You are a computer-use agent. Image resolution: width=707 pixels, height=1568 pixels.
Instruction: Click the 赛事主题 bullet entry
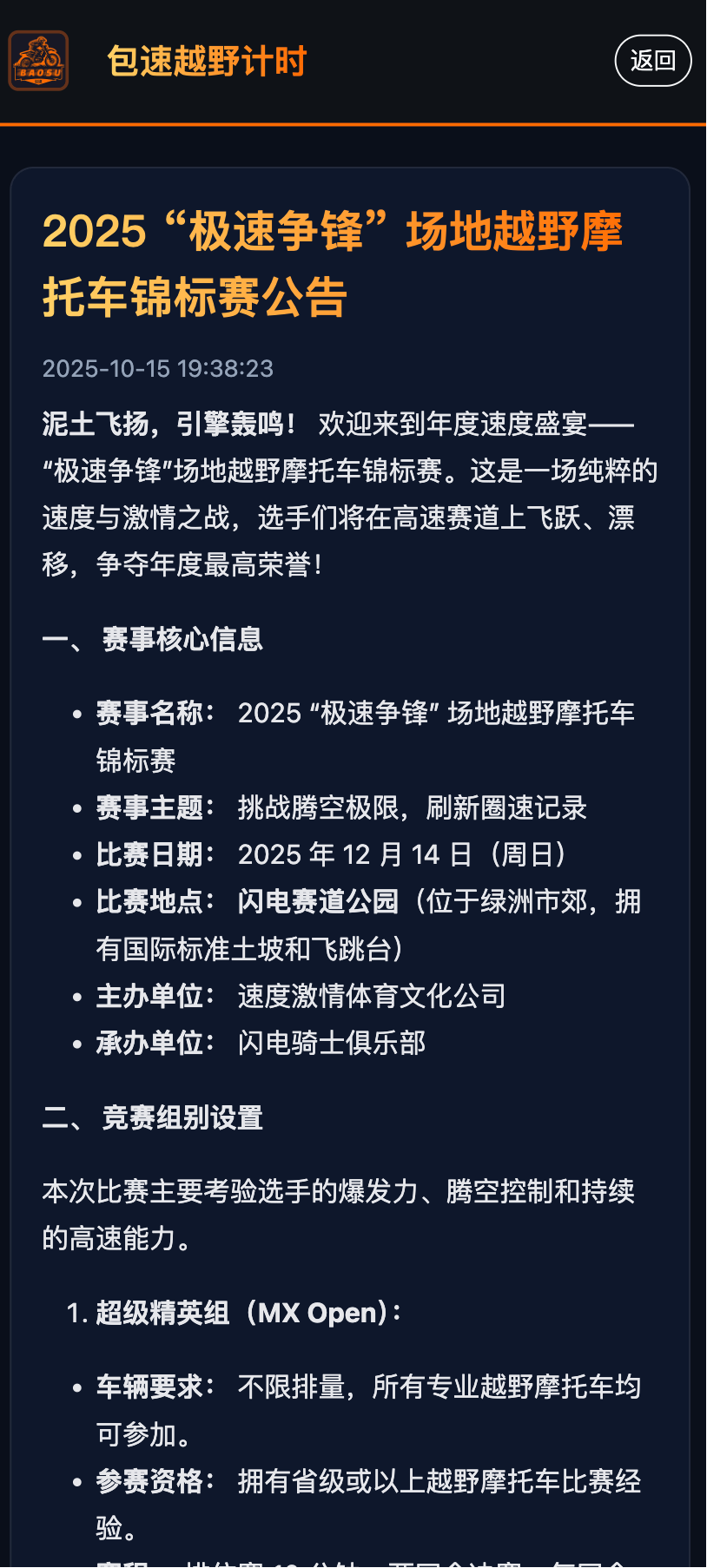point(341,807)
